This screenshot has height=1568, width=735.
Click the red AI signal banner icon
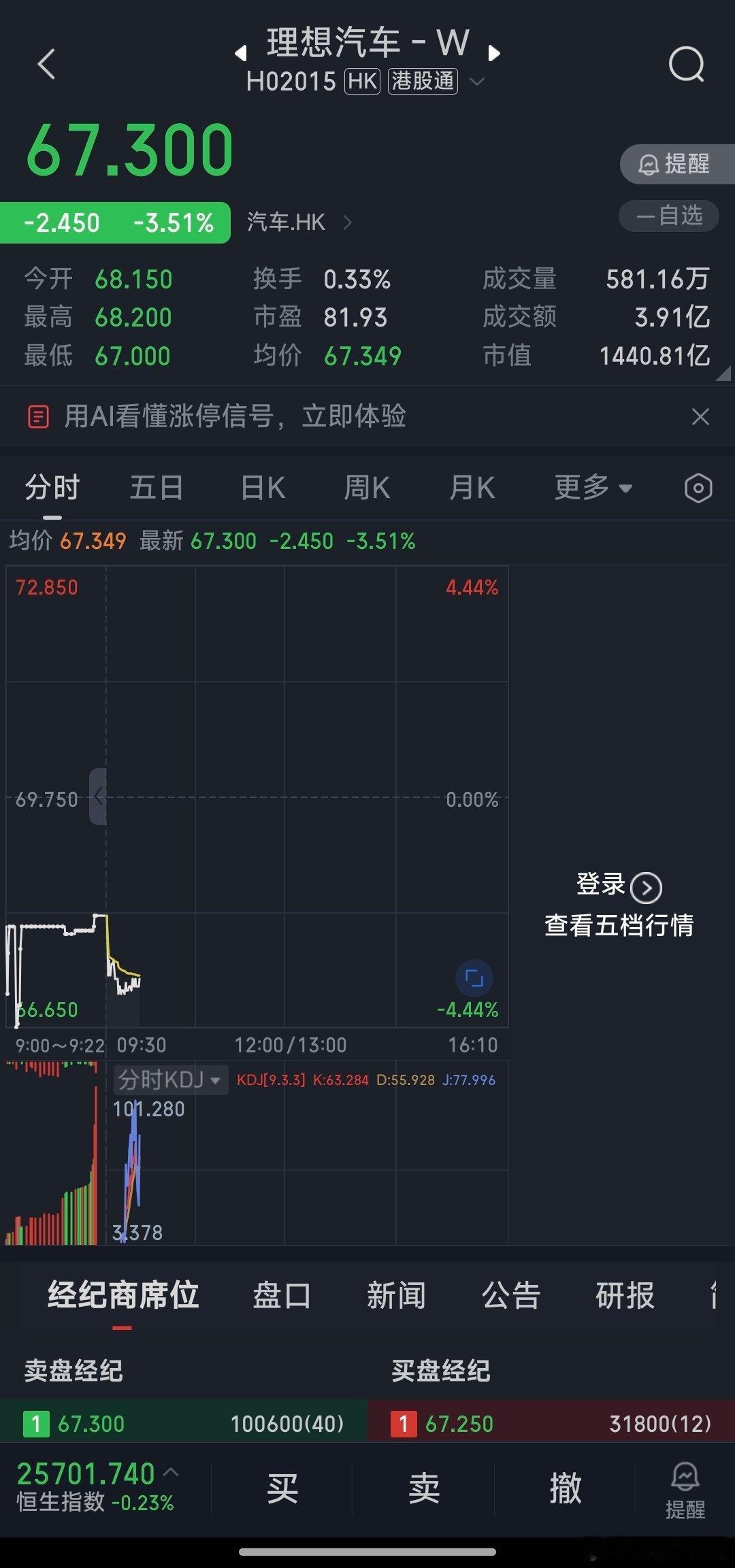tap(39, 416)
